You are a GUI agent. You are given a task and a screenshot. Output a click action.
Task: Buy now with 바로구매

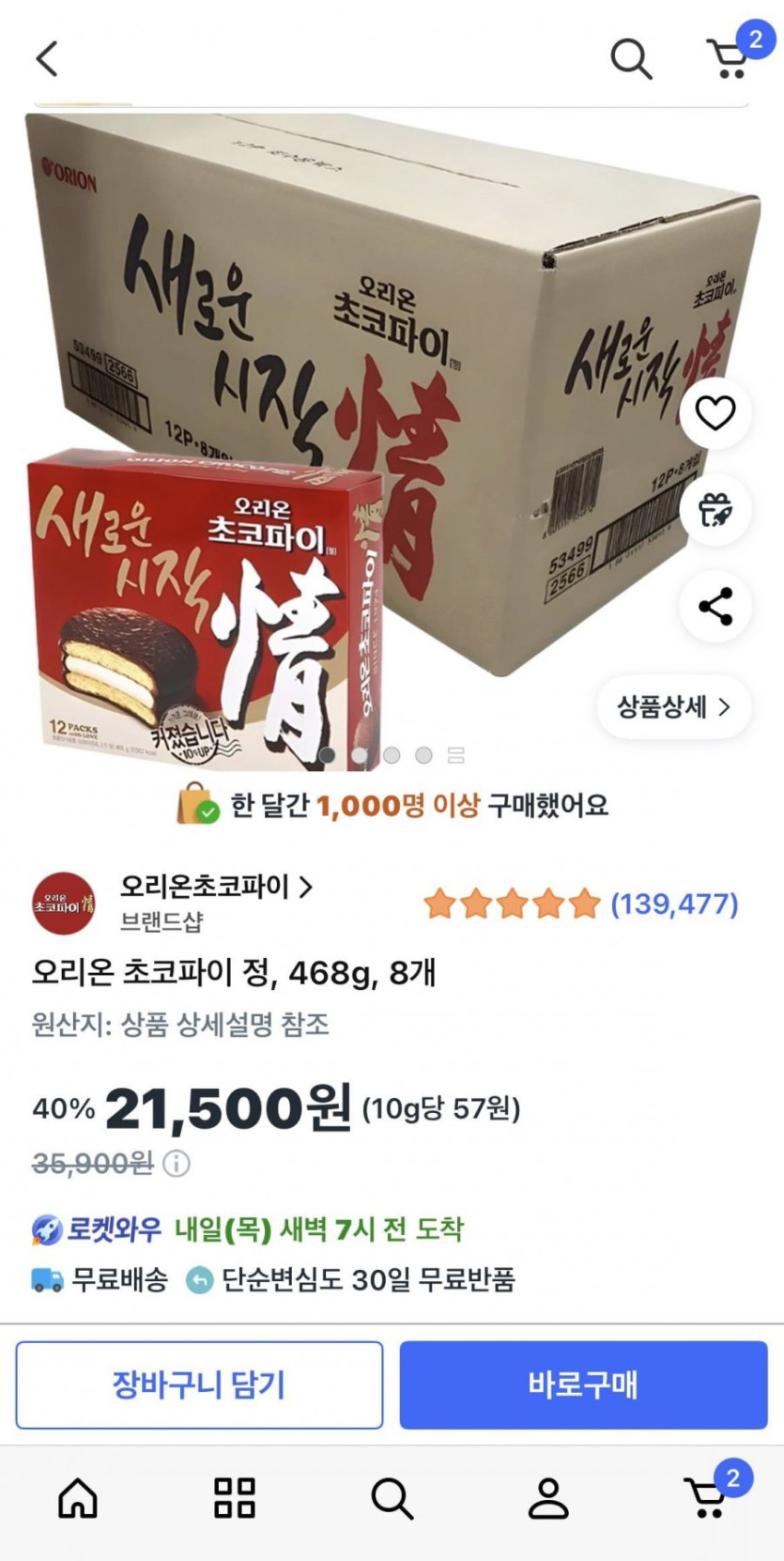click(x=583, y=1384)
